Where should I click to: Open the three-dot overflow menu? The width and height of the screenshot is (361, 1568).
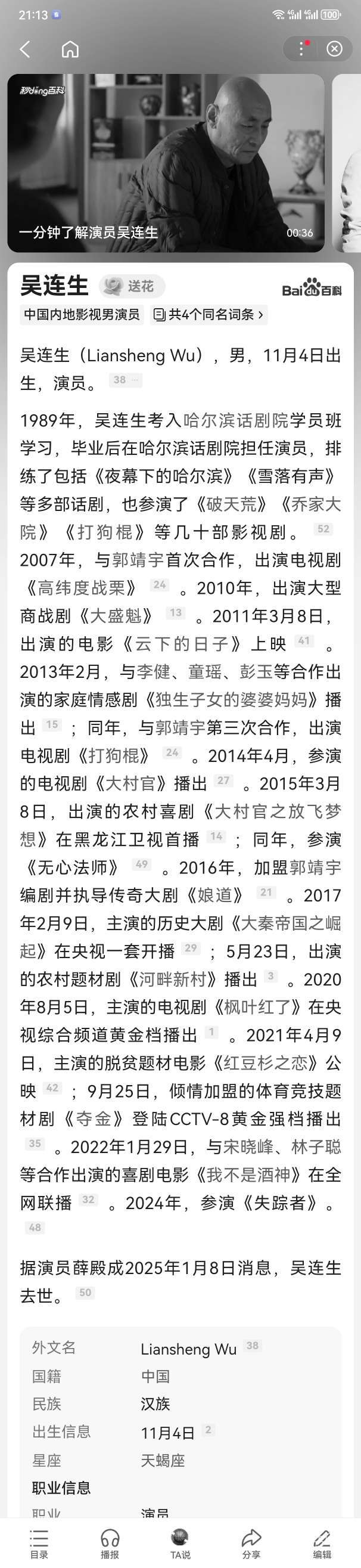[x=301, y=49]
